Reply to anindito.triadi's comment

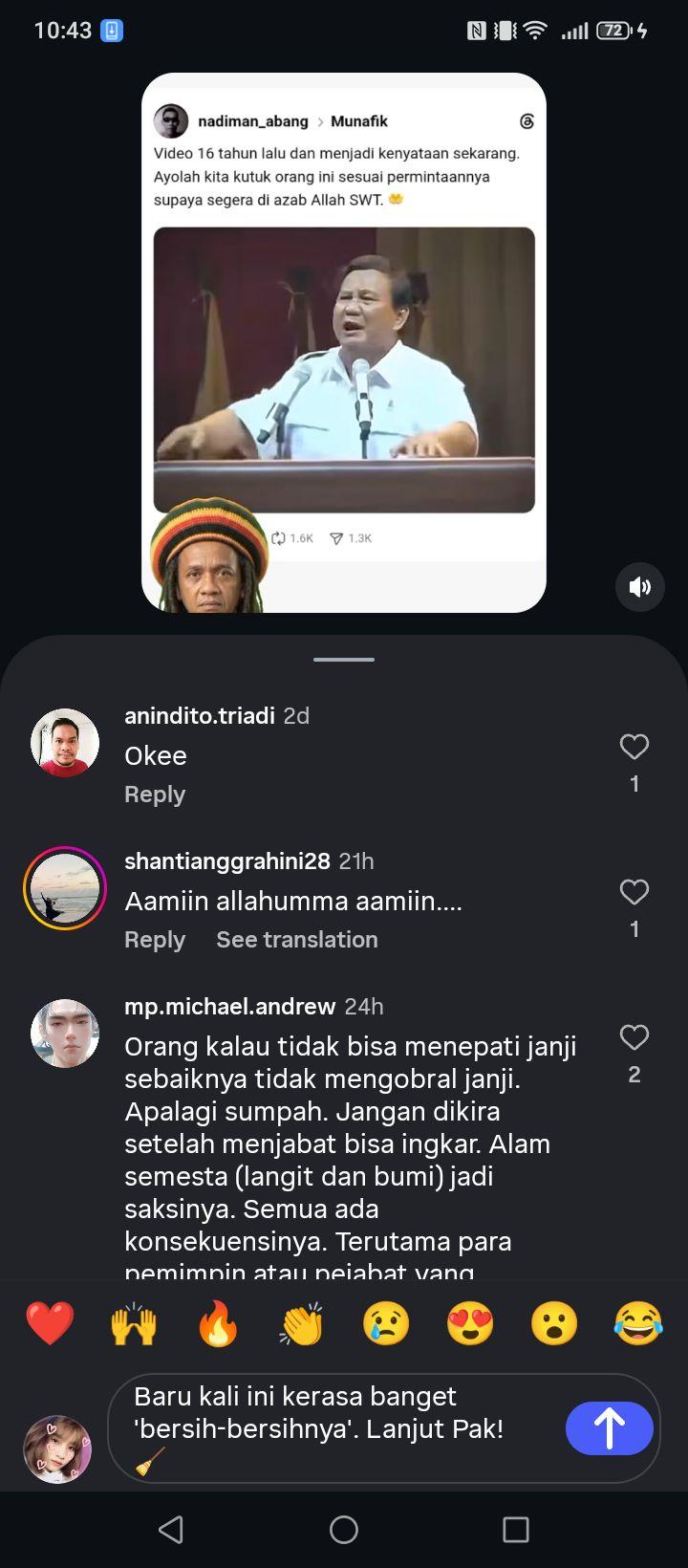coord(155,795)
